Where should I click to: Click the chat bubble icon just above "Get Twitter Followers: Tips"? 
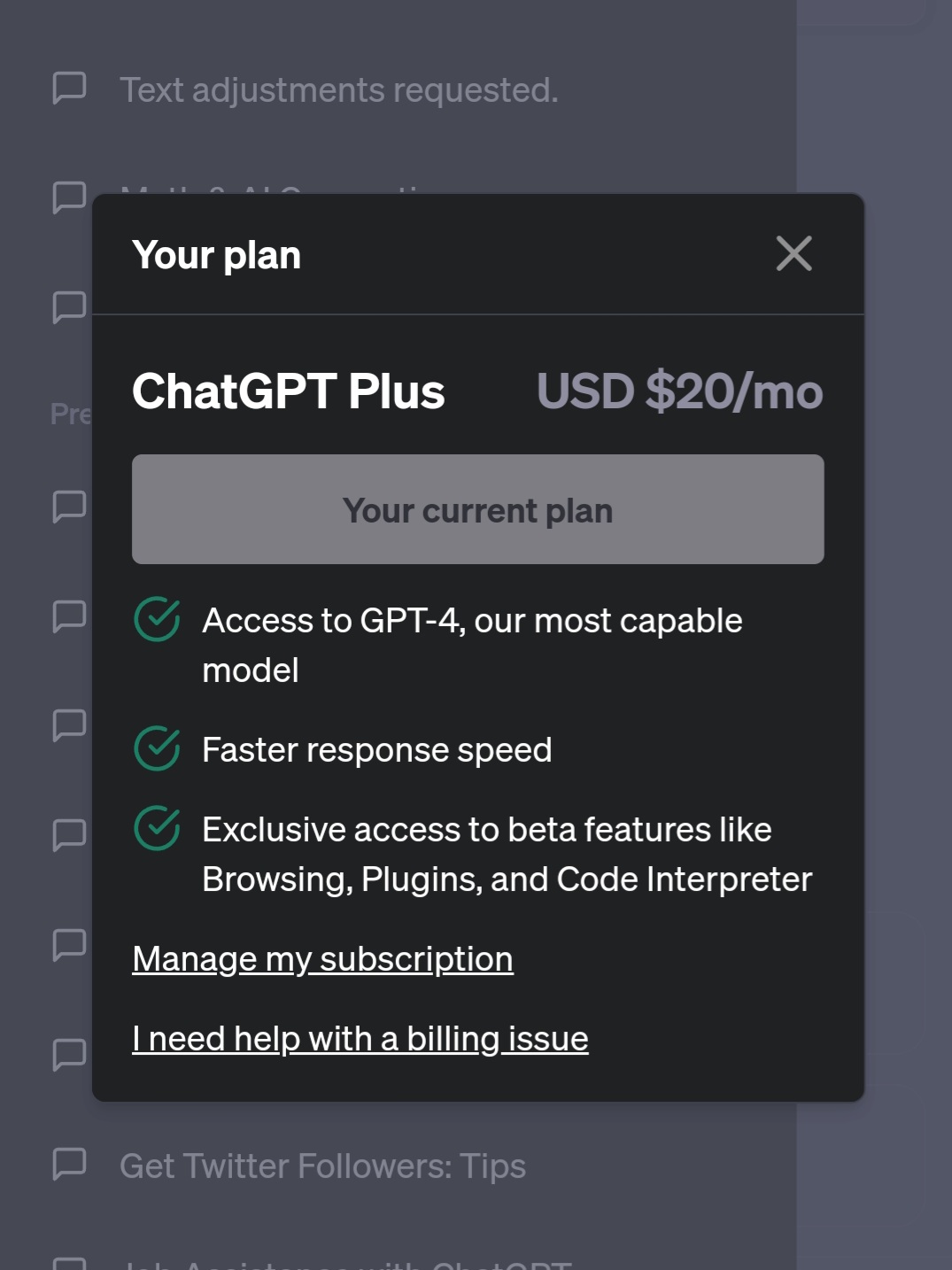coord(70,1054)
